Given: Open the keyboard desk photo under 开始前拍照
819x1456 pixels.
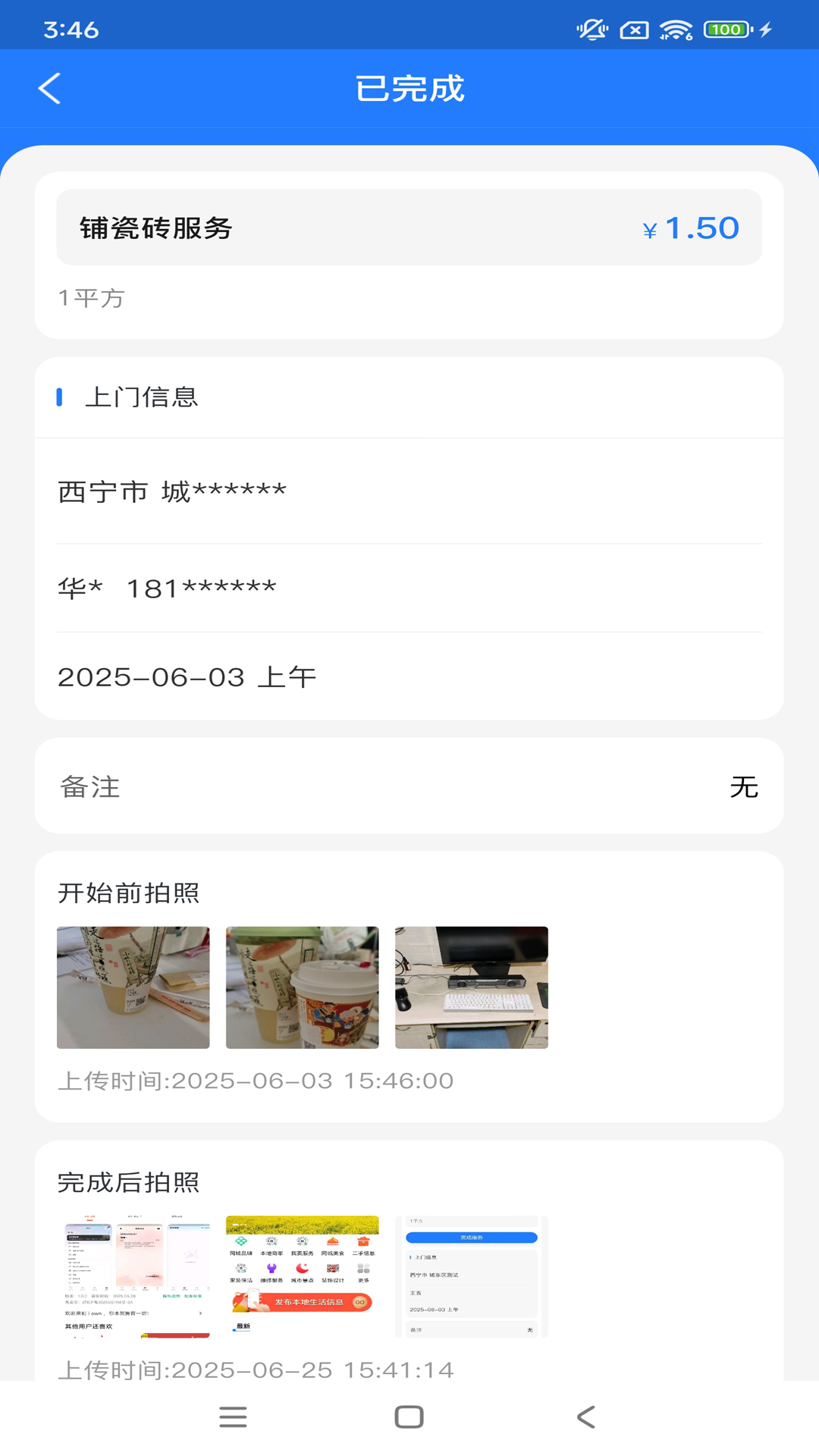Looking at the screenshot, I should tap(472, 987).
